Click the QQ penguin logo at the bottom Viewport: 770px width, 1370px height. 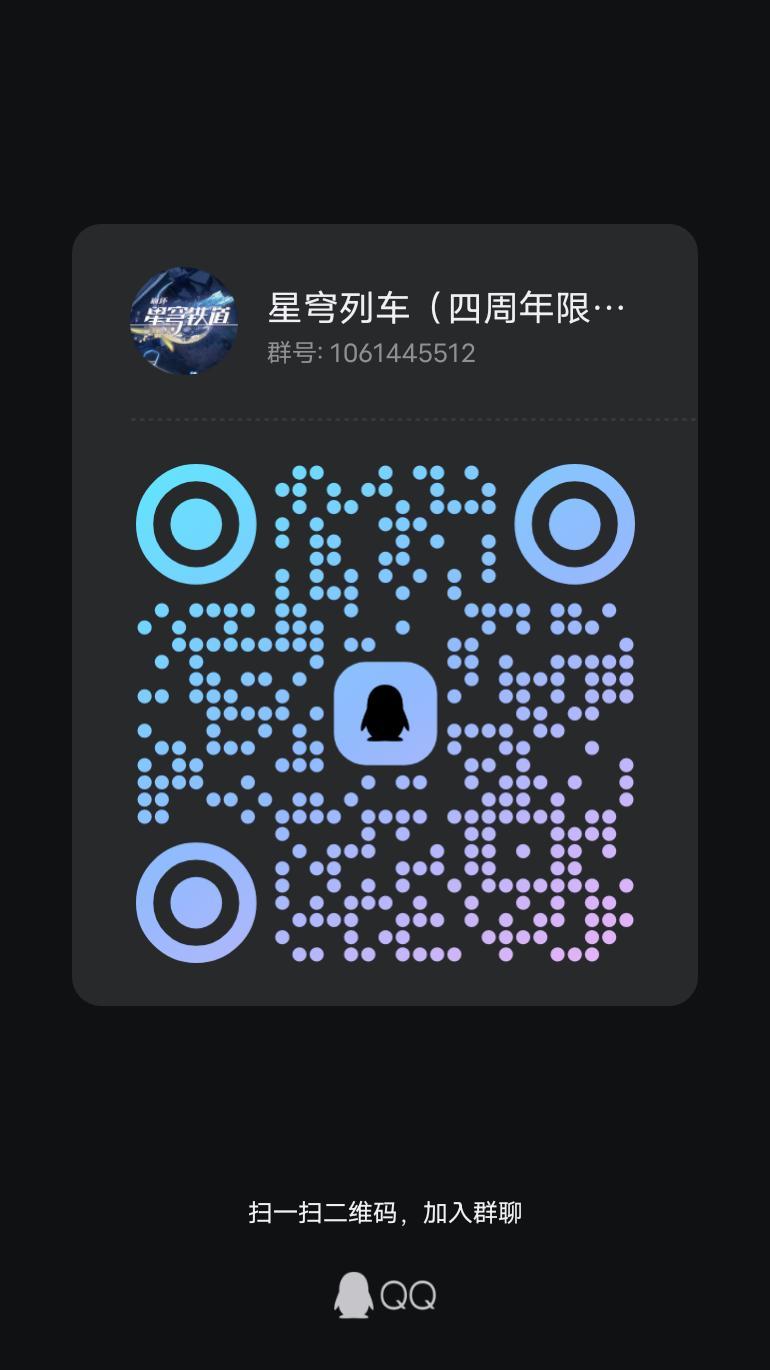click(x=352, y=1293)
